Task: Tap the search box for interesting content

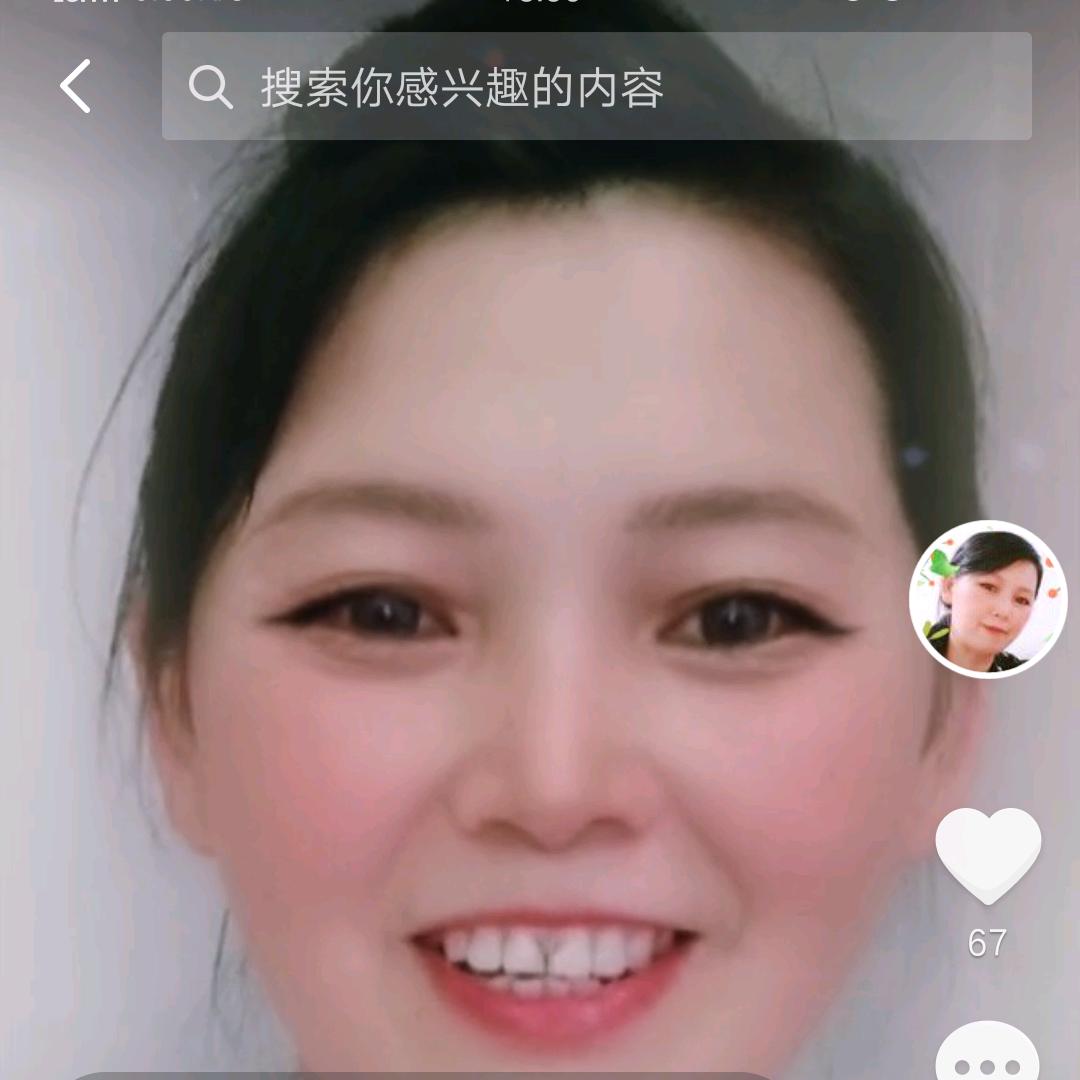Action: 596,87
